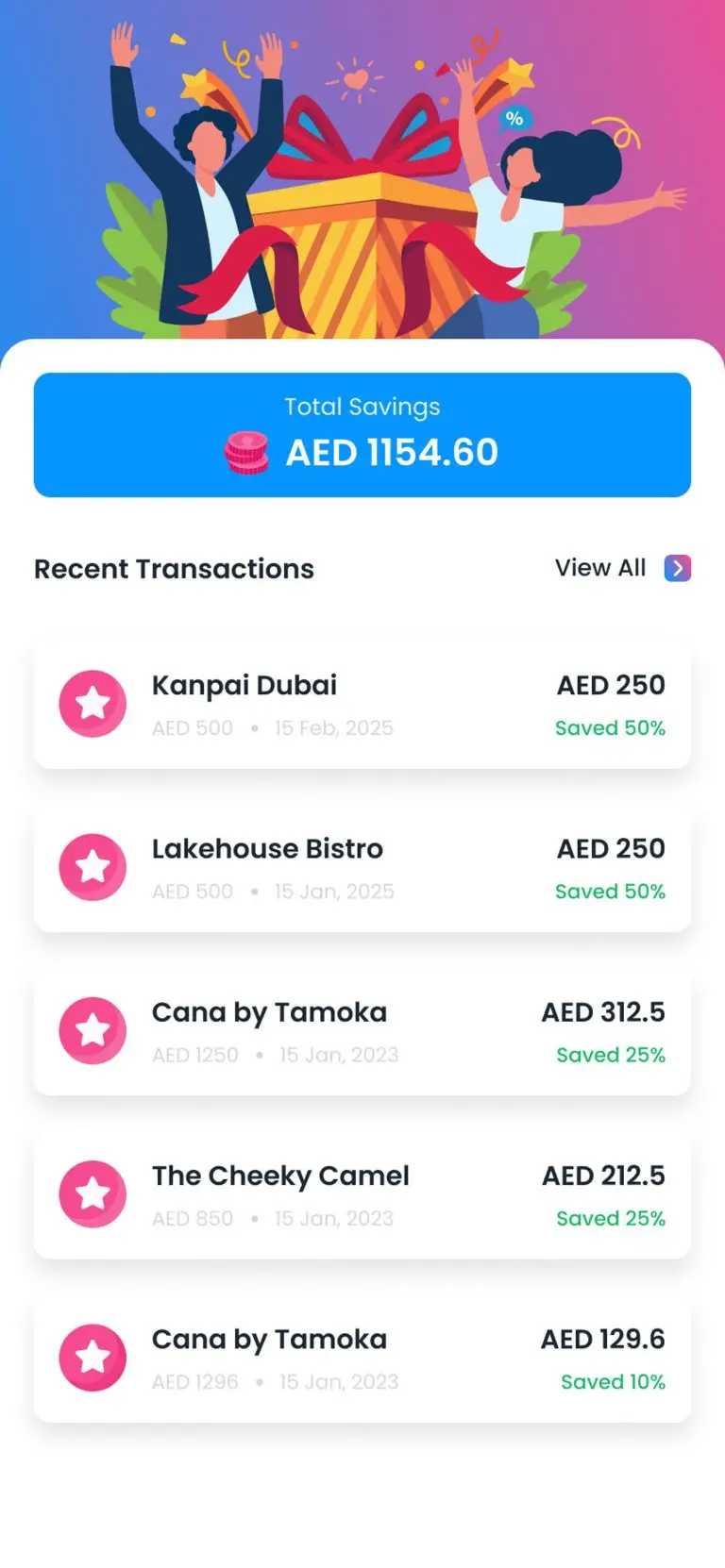
Task: Select the gift box celebration illustration
Action: click(362, 189)
